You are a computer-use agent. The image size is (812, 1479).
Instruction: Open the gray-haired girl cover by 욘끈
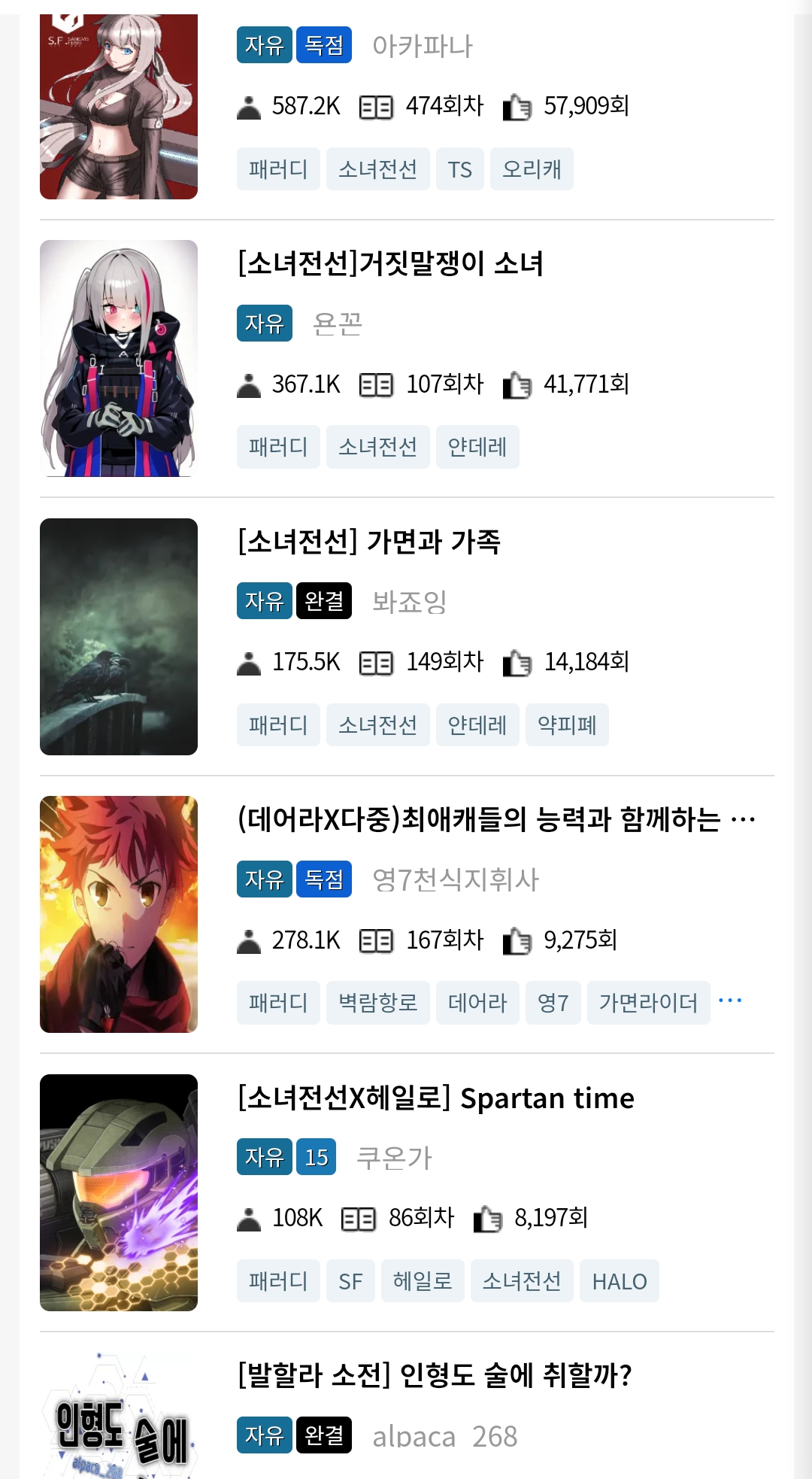pyautogui.click(x=119, y=358)
